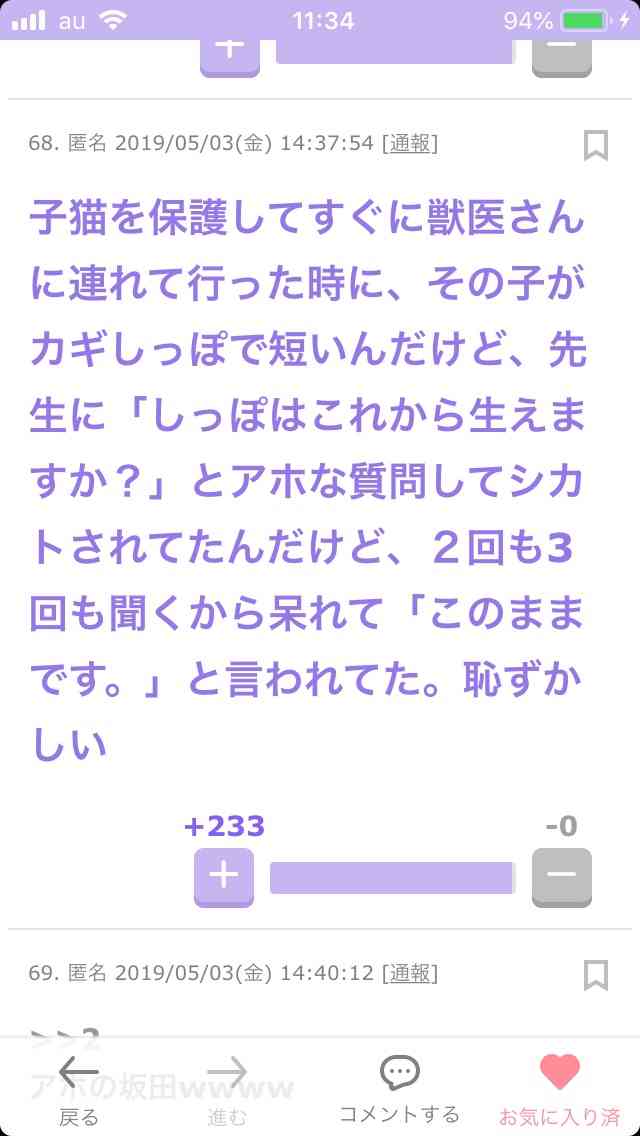Bookmark comment 69
640x1136 pixels.
coord(596,975)
